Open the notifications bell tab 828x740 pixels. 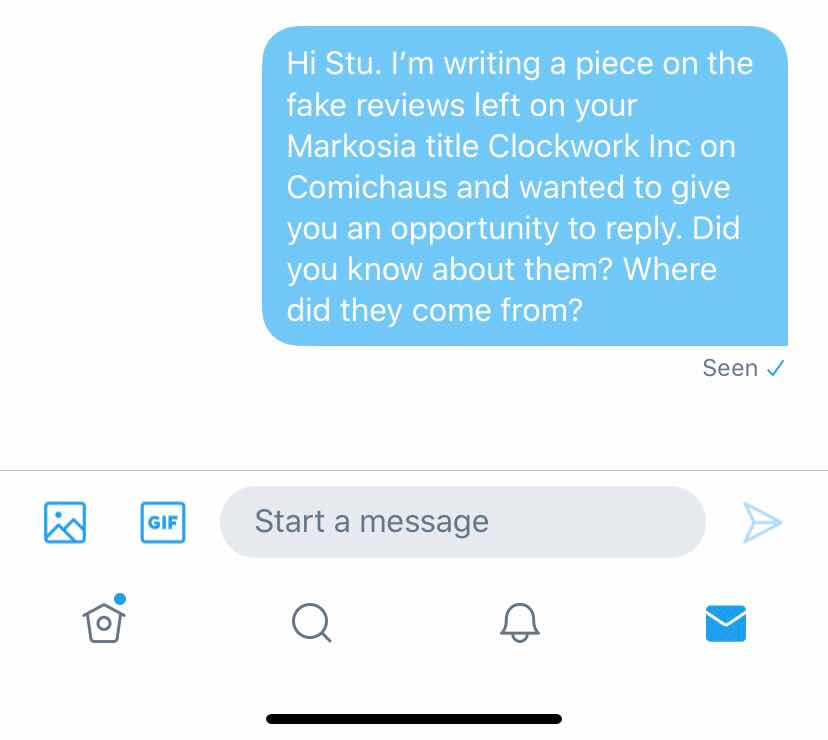click(520, 622)
